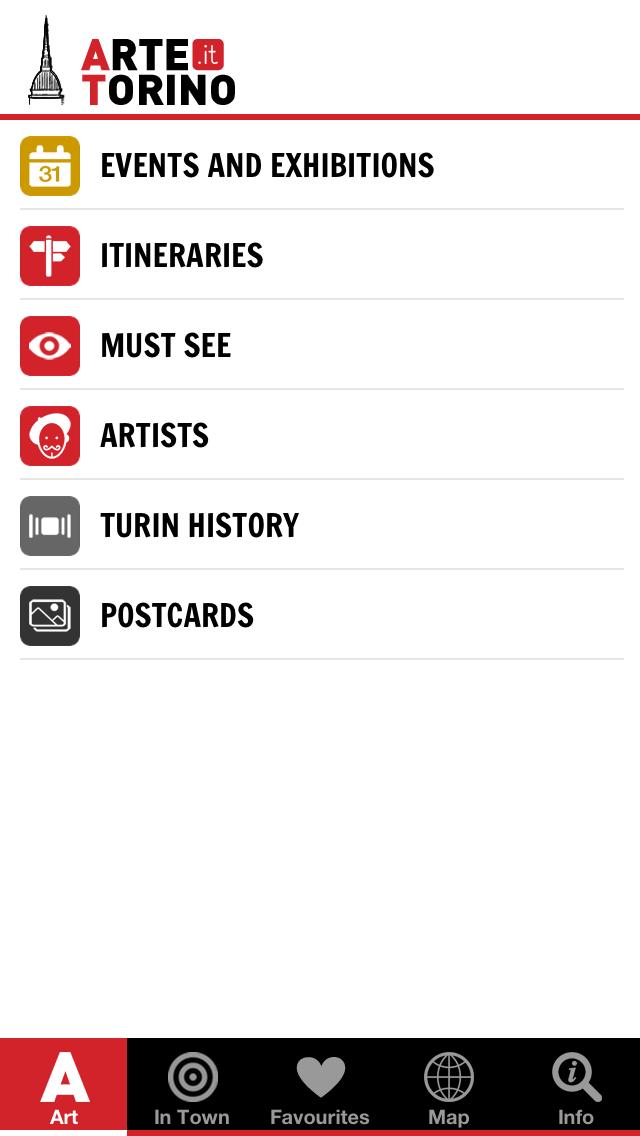Screen dimensions: 640x1136
Task: Select the Art tab
Action: 64,1087
